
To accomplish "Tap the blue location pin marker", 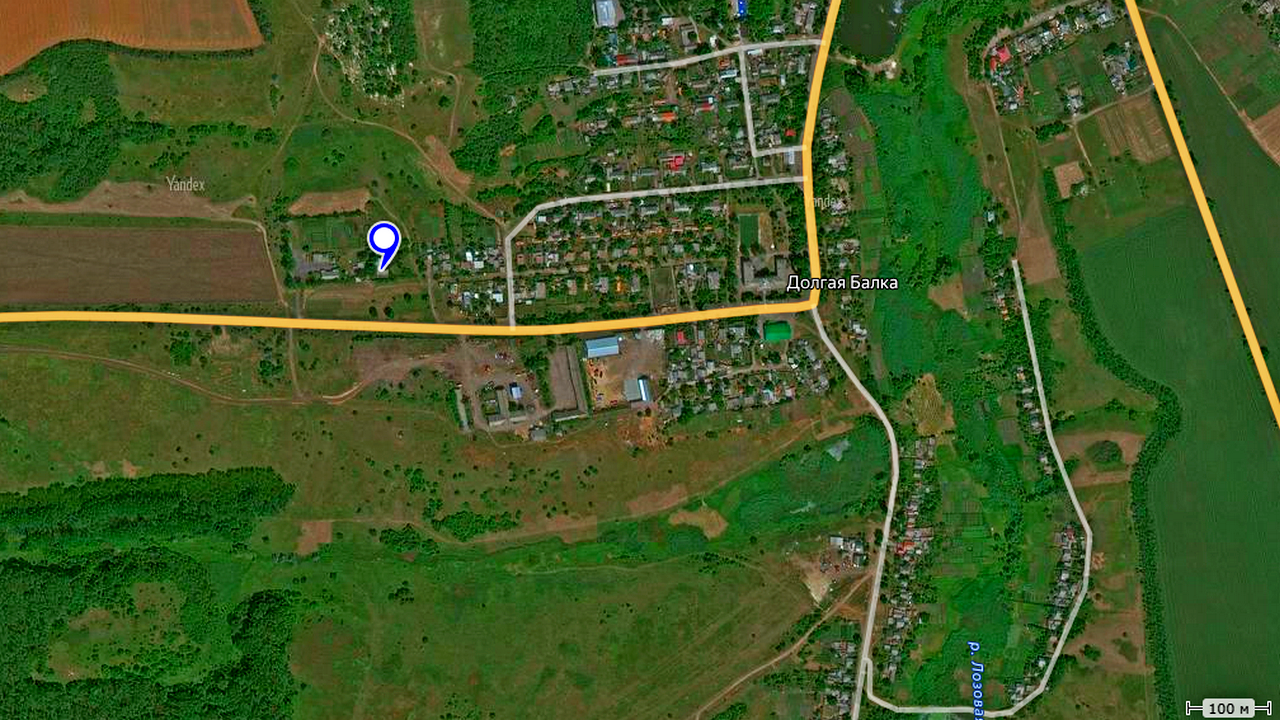I will tap(384, 242).
